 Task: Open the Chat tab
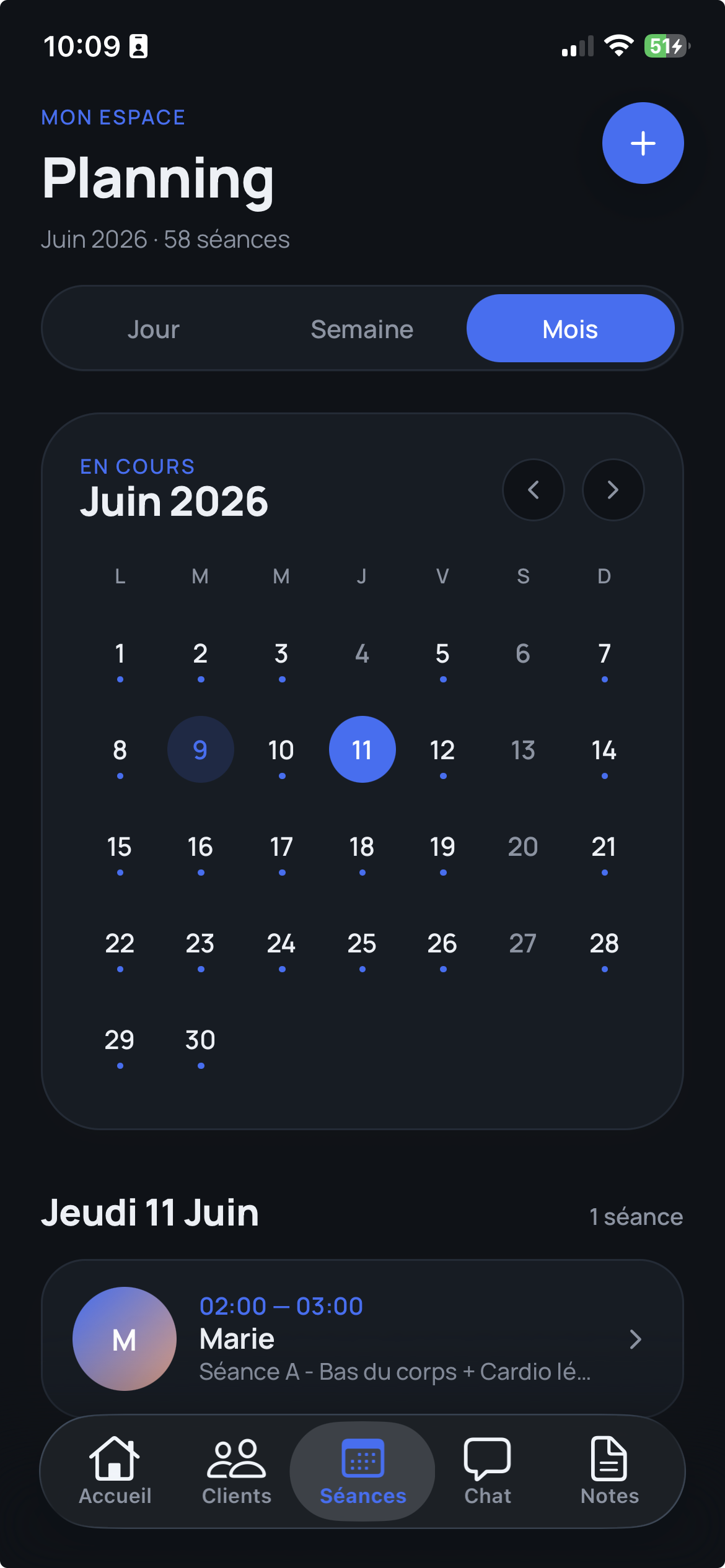(x=488, y=1471)
